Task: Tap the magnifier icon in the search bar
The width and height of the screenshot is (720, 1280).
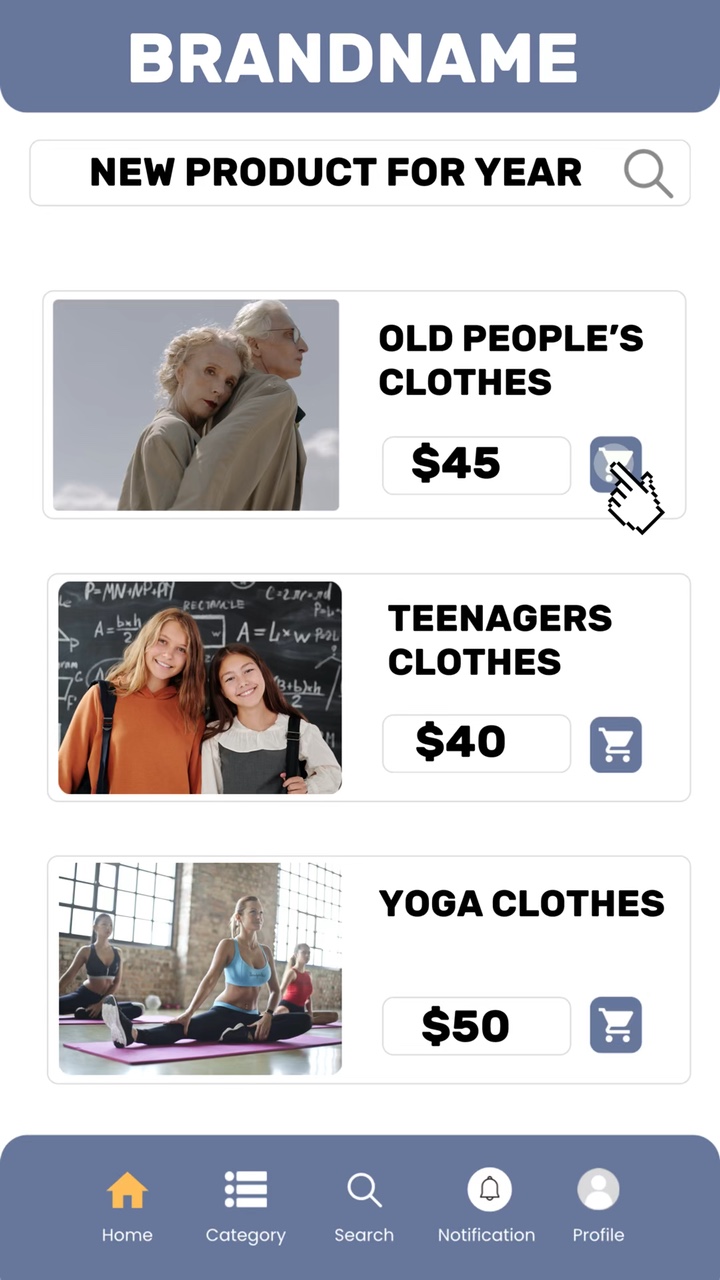Action: (649, 174)
